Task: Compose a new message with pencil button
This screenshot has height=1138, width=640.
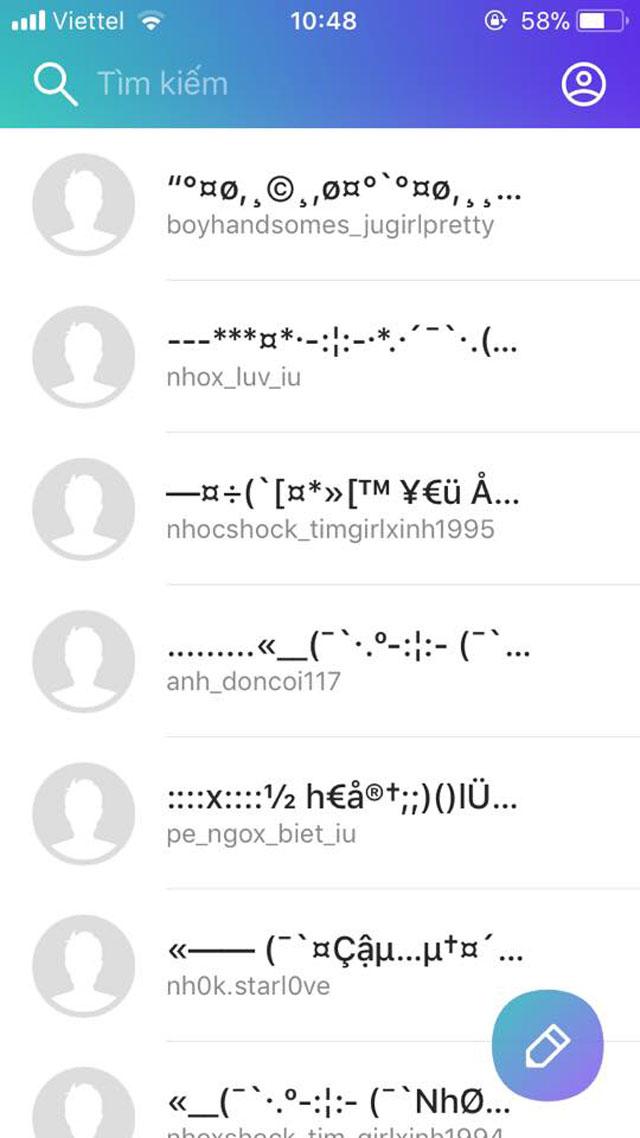Action: (x=547, y=1046)
